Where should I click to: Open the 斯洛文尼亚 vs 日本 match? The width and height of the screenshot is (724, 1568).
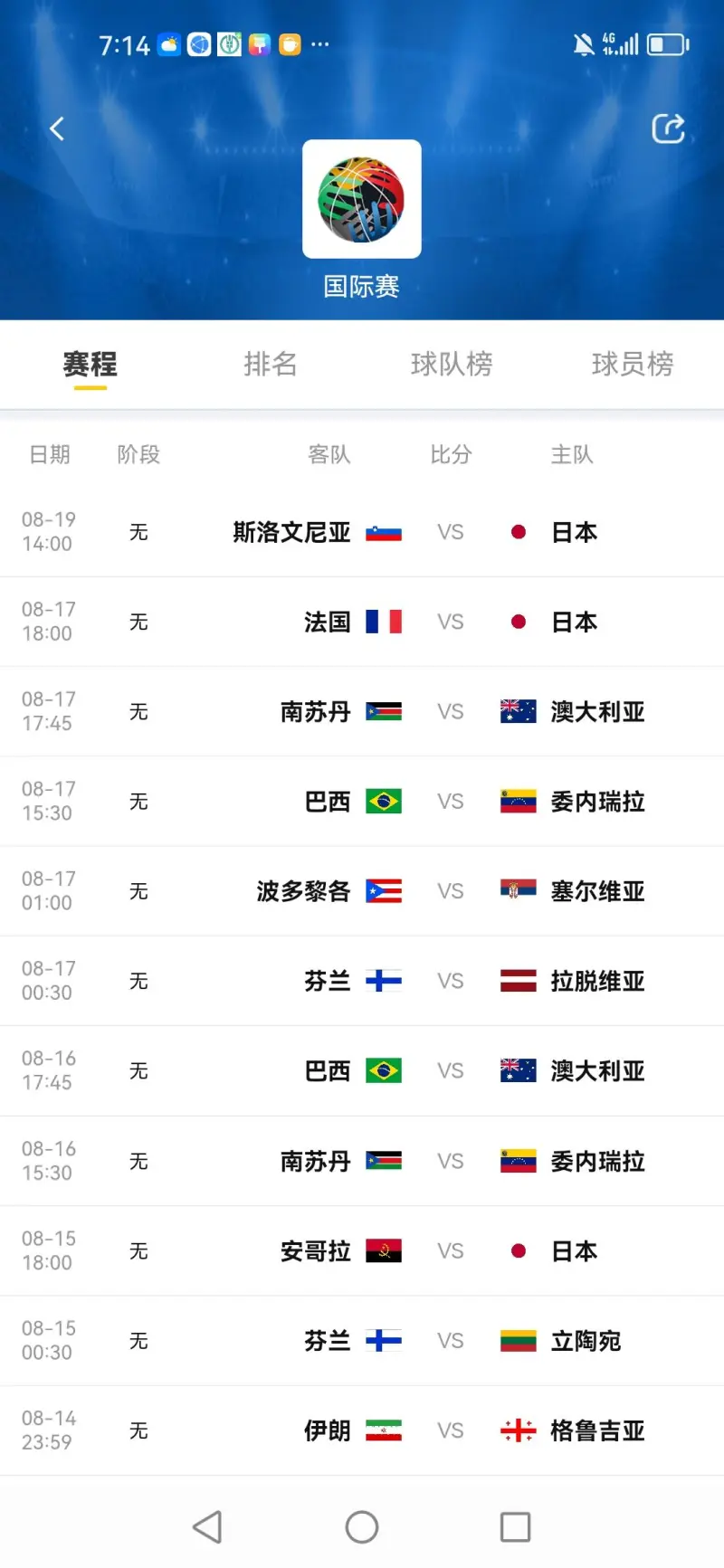[x=362, y=532]
